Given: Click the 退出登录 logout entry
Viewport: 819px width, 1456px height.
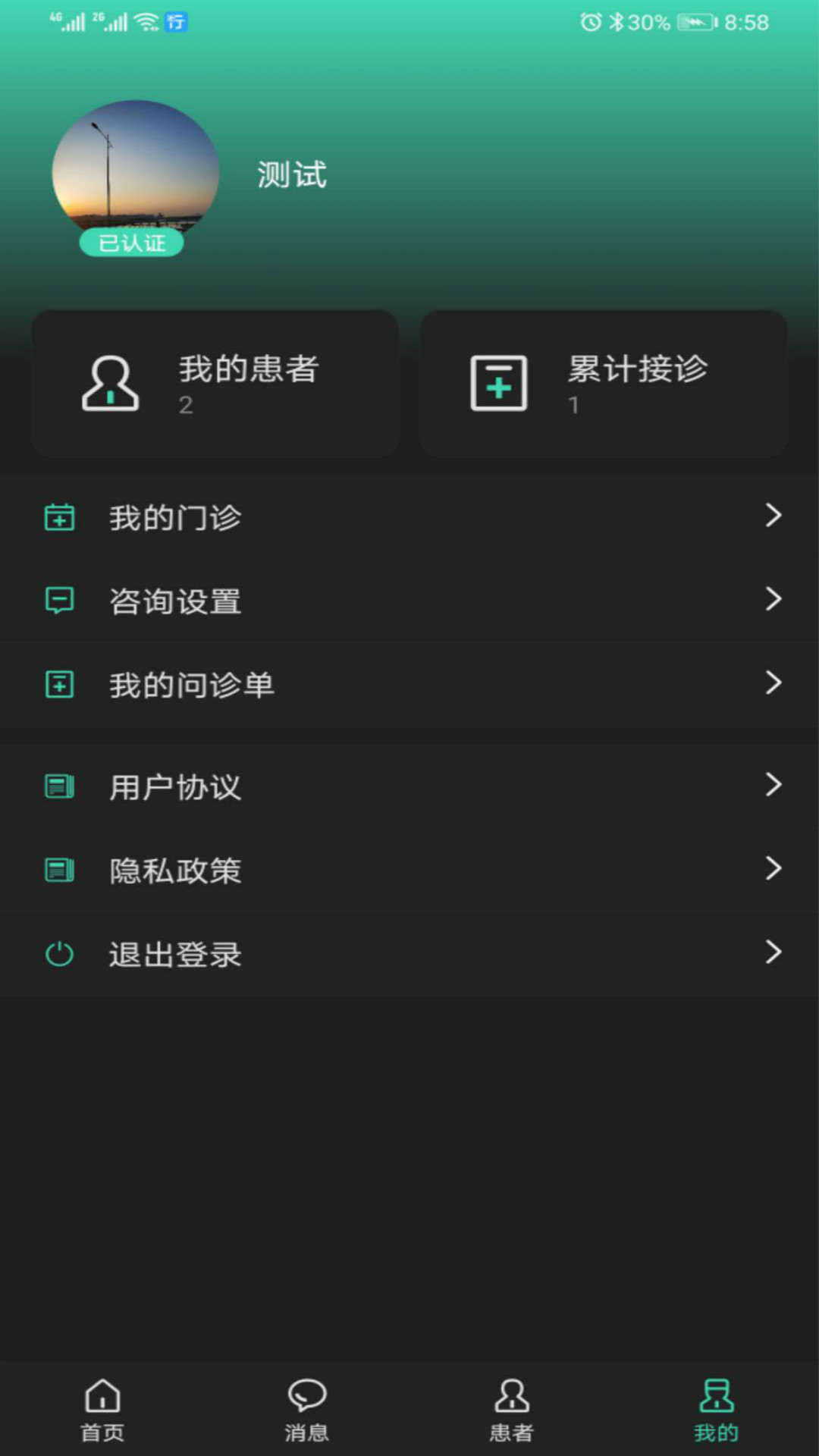Looking at the screenshot, I should (175, 953).
